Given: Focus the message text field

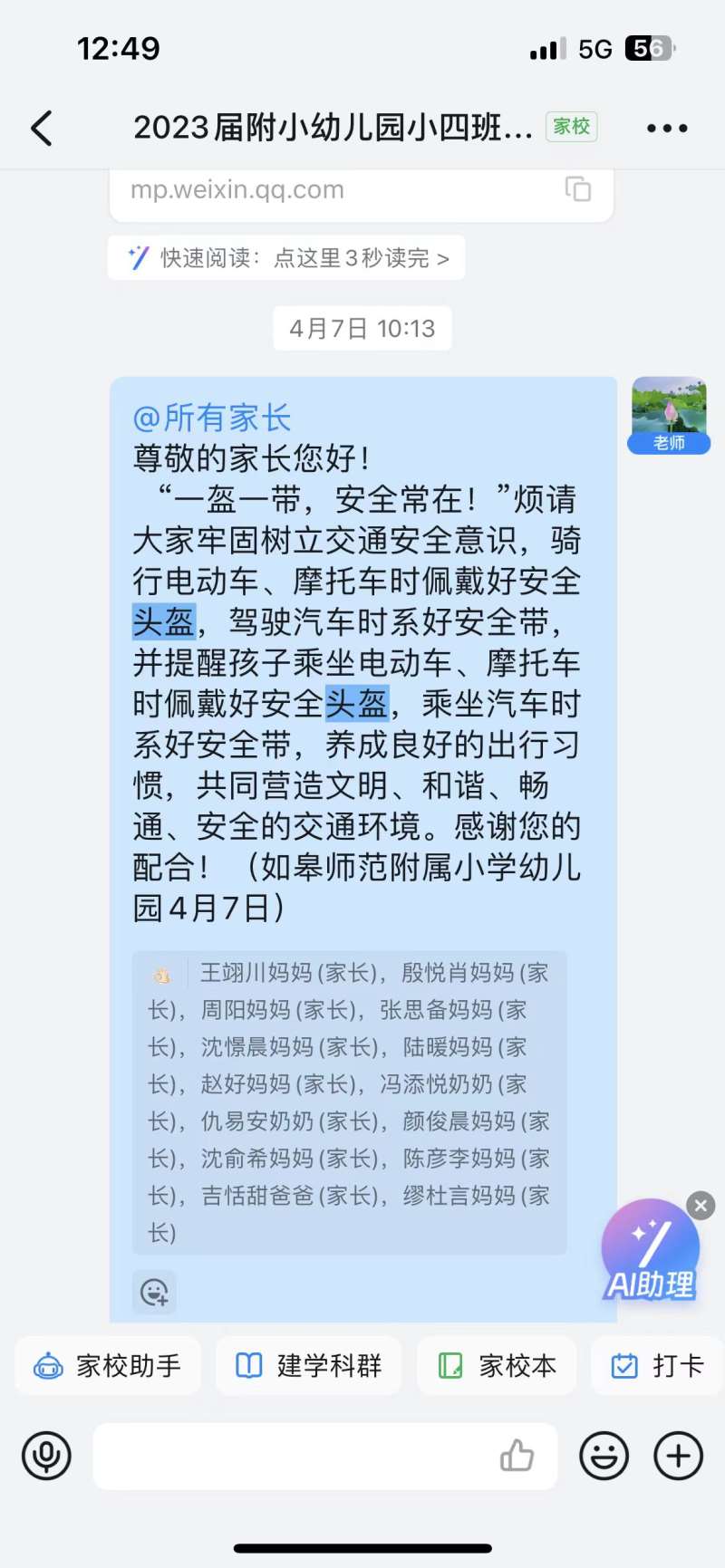Looking at the screenshot, I should (x=290, y=1456).
